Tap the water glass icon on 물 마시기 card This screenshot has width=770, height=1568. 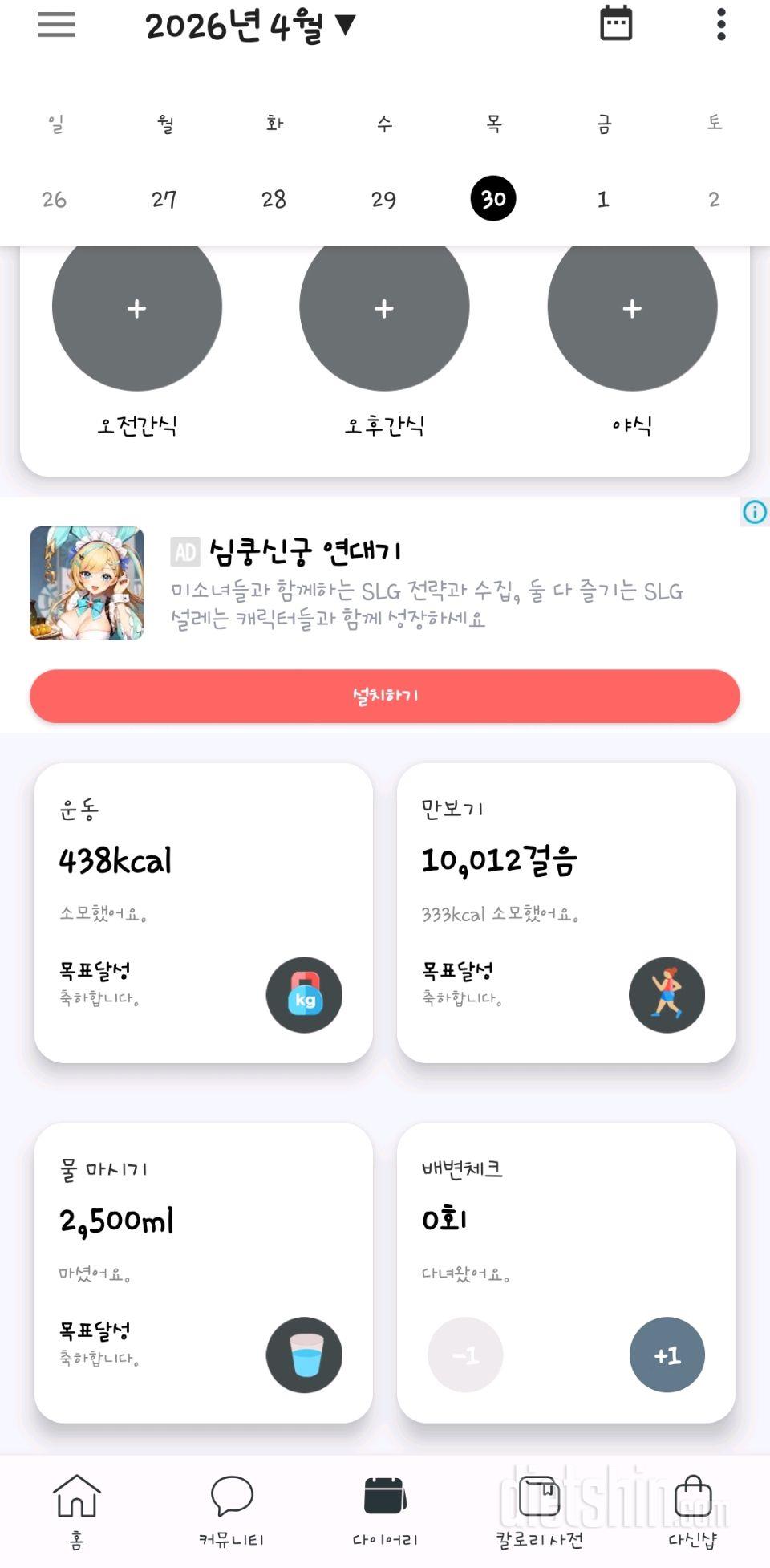pyautogui.click(x=304, y=1354)
